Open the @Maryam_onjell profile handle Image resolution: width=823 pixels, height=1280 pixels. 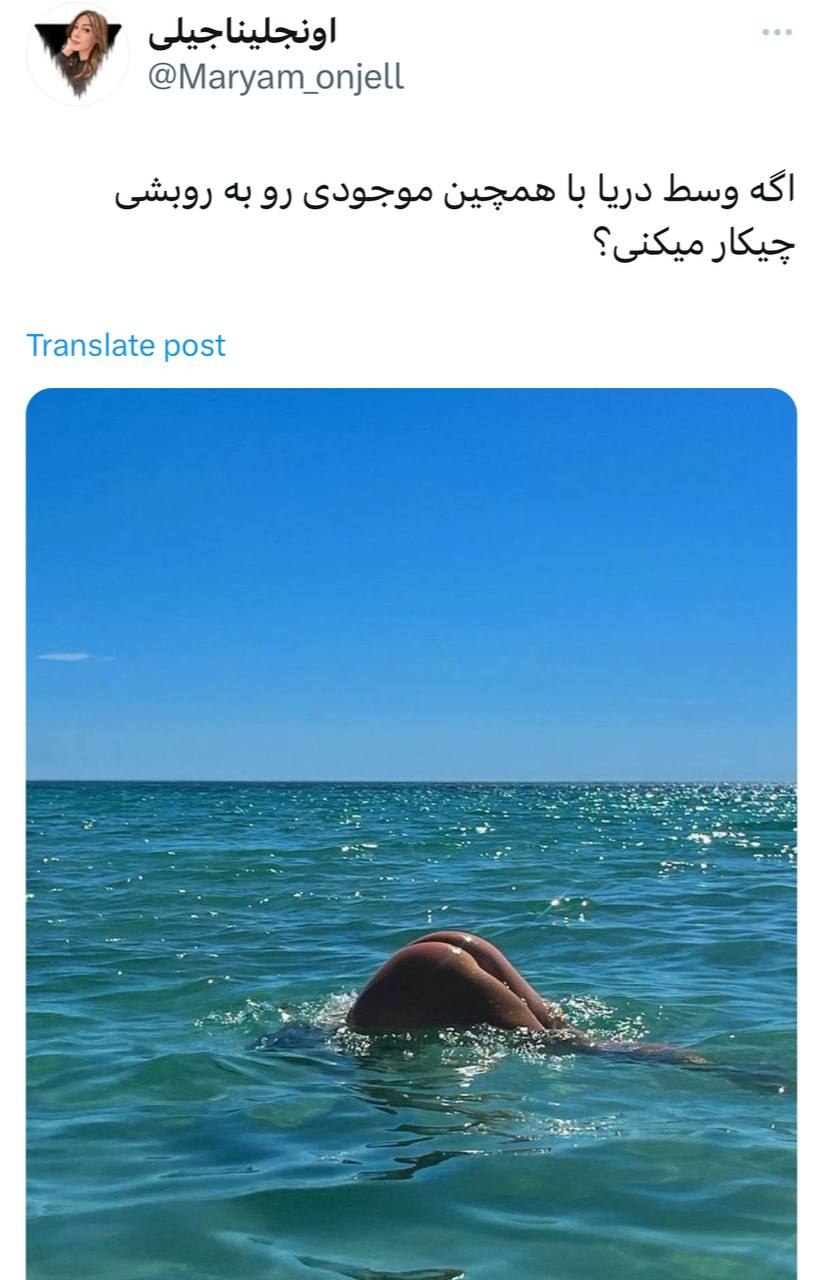(x=276, y=77)
